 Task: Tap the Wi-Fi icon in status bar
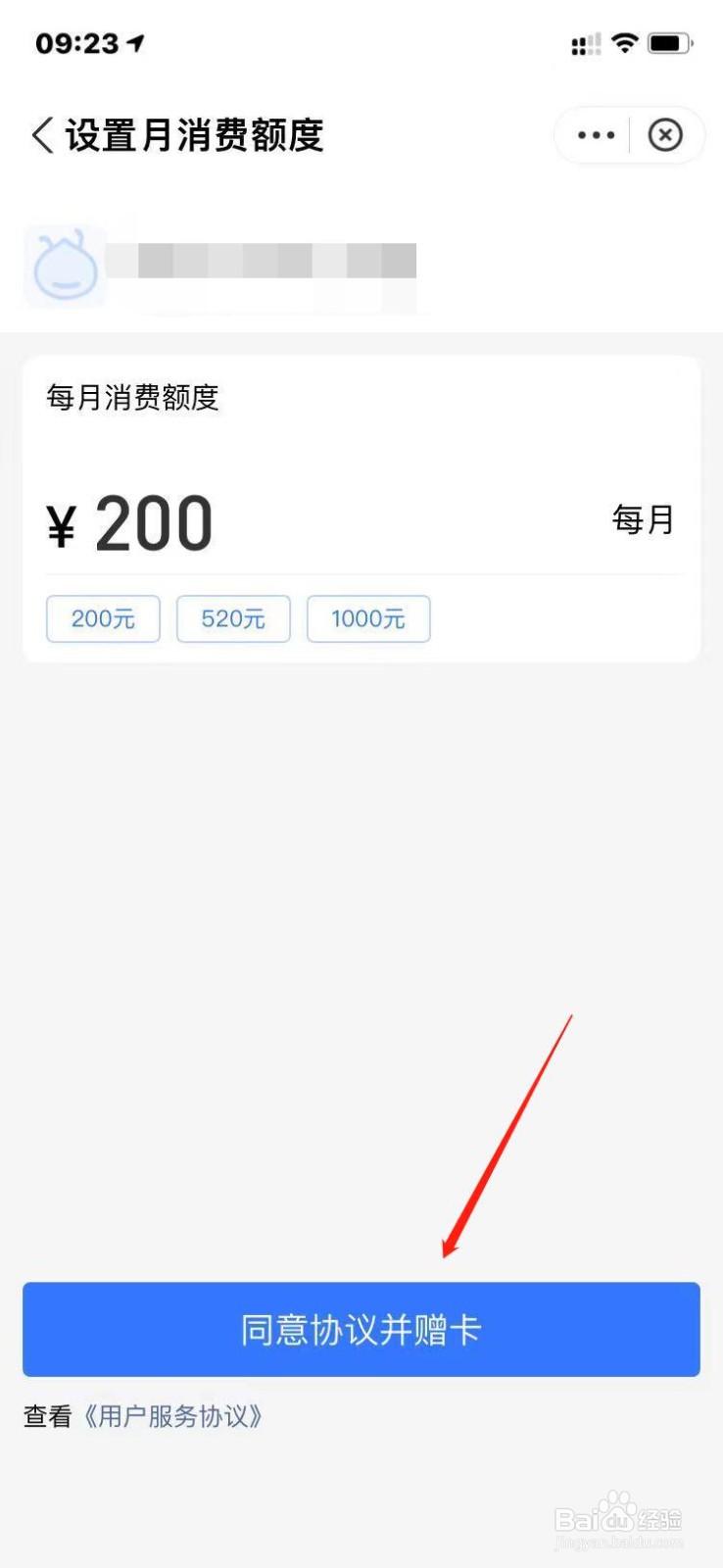pos(624,43)
